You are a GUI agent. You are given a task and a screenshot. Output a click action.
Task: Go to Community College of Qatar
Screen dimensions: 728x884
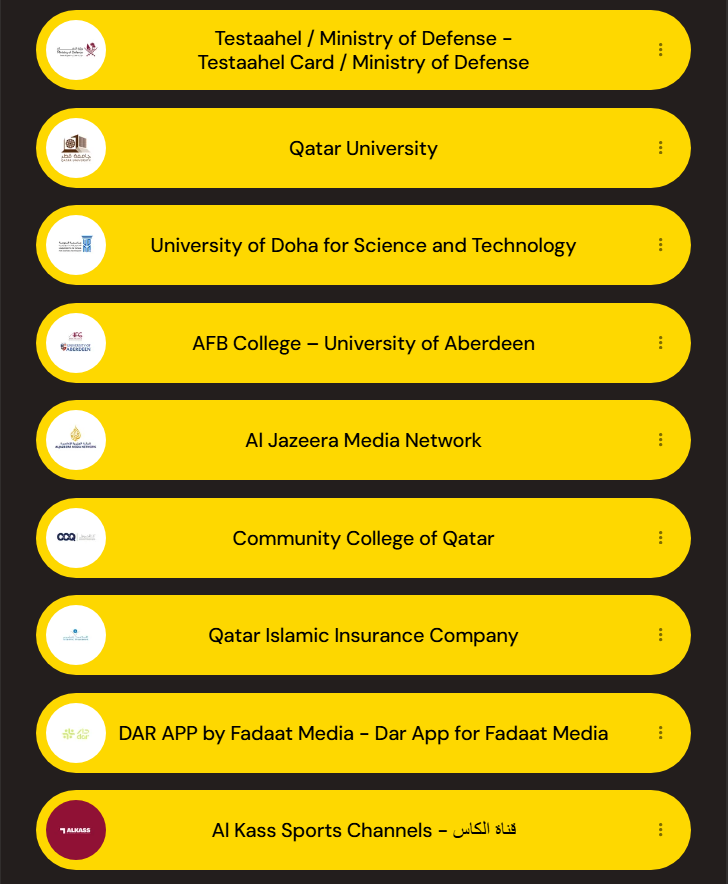pos(363,538)
